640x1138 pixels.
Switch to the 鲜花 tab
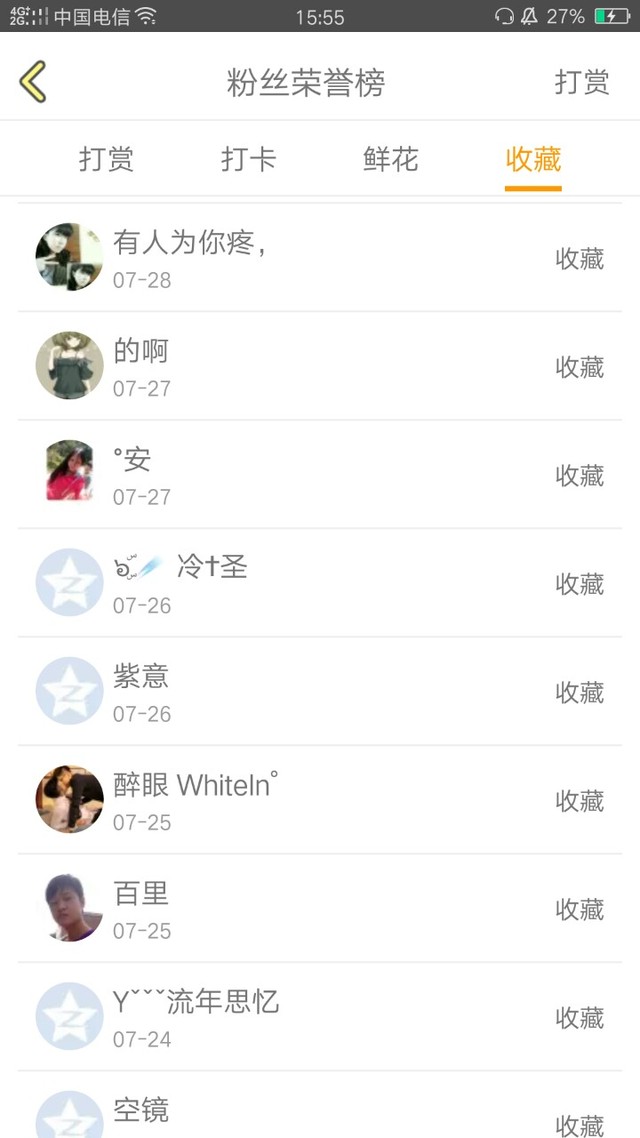[391, 160]
